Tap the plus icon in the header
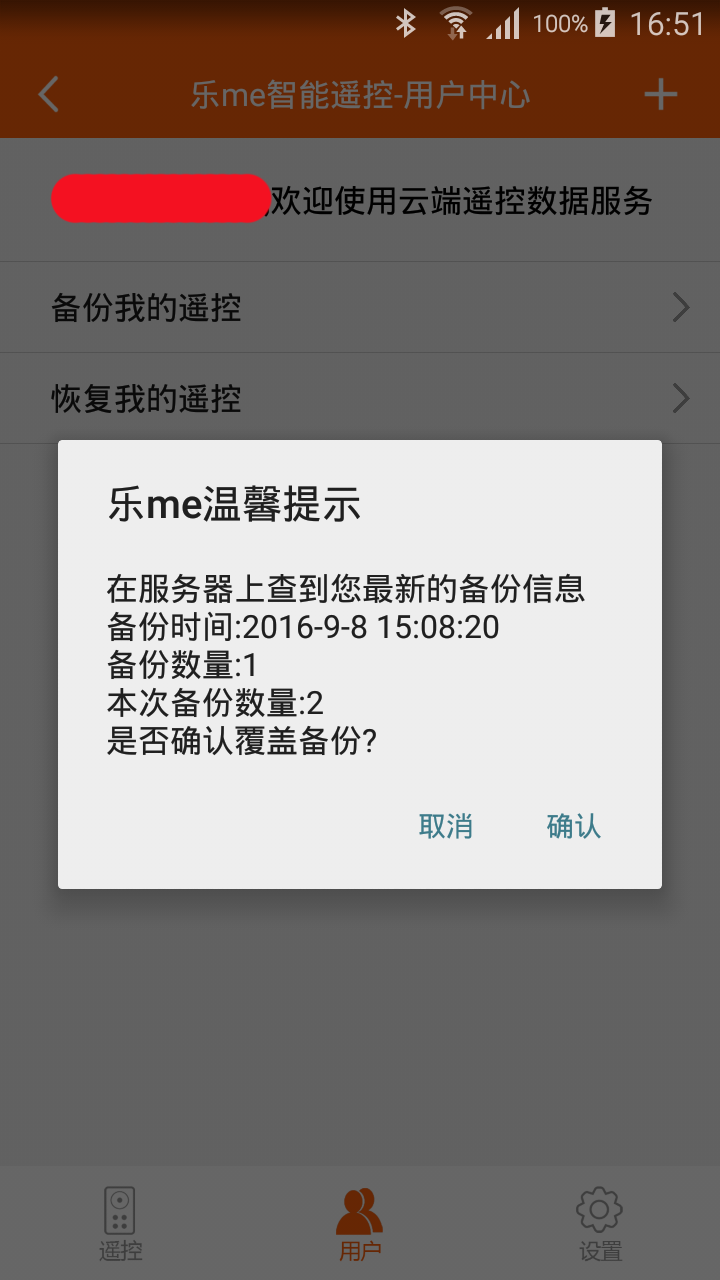 [660, 95]
